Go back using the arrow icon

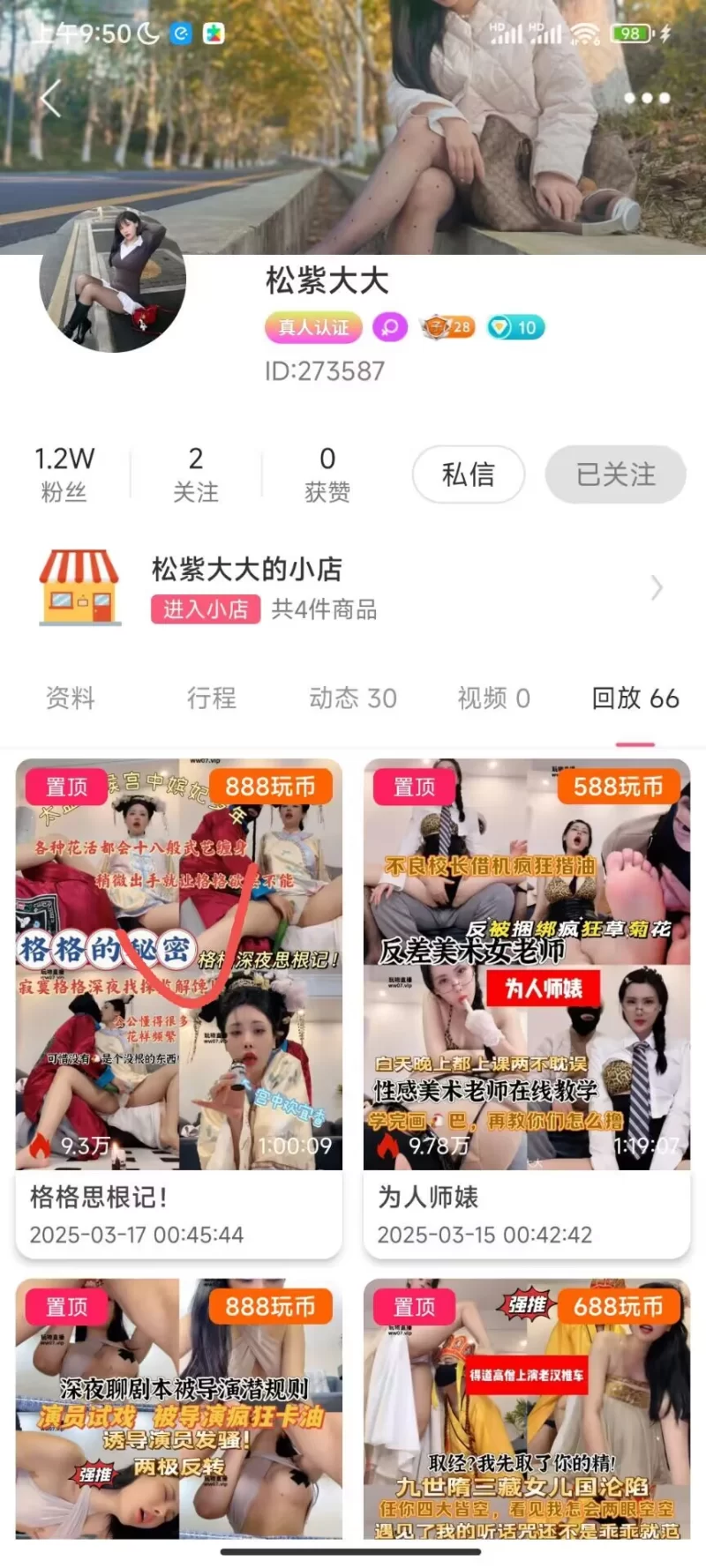tap(51, 98)
